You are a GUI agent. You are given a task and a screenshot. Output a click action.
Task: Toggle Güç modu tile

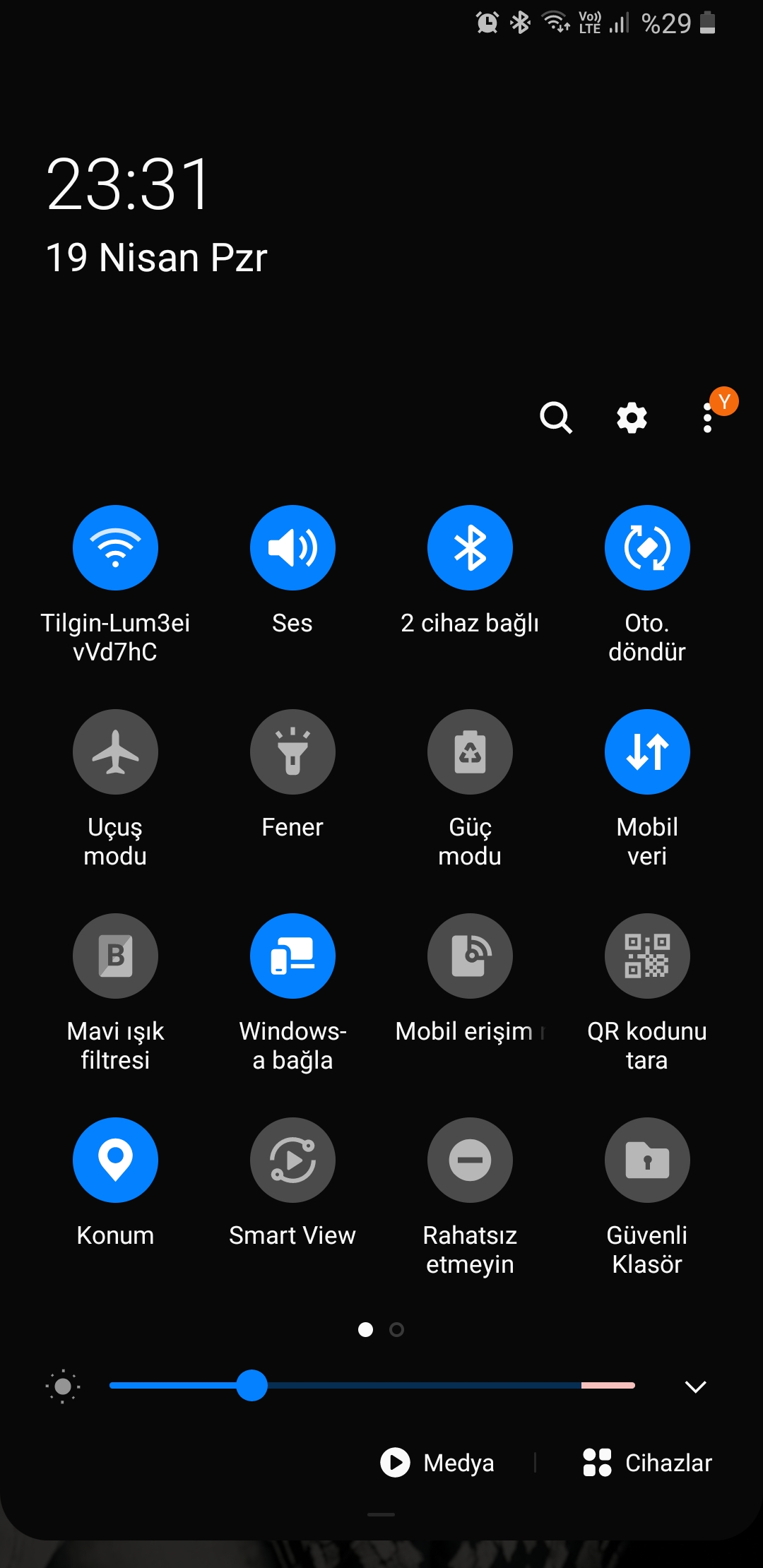coord(470,752)
